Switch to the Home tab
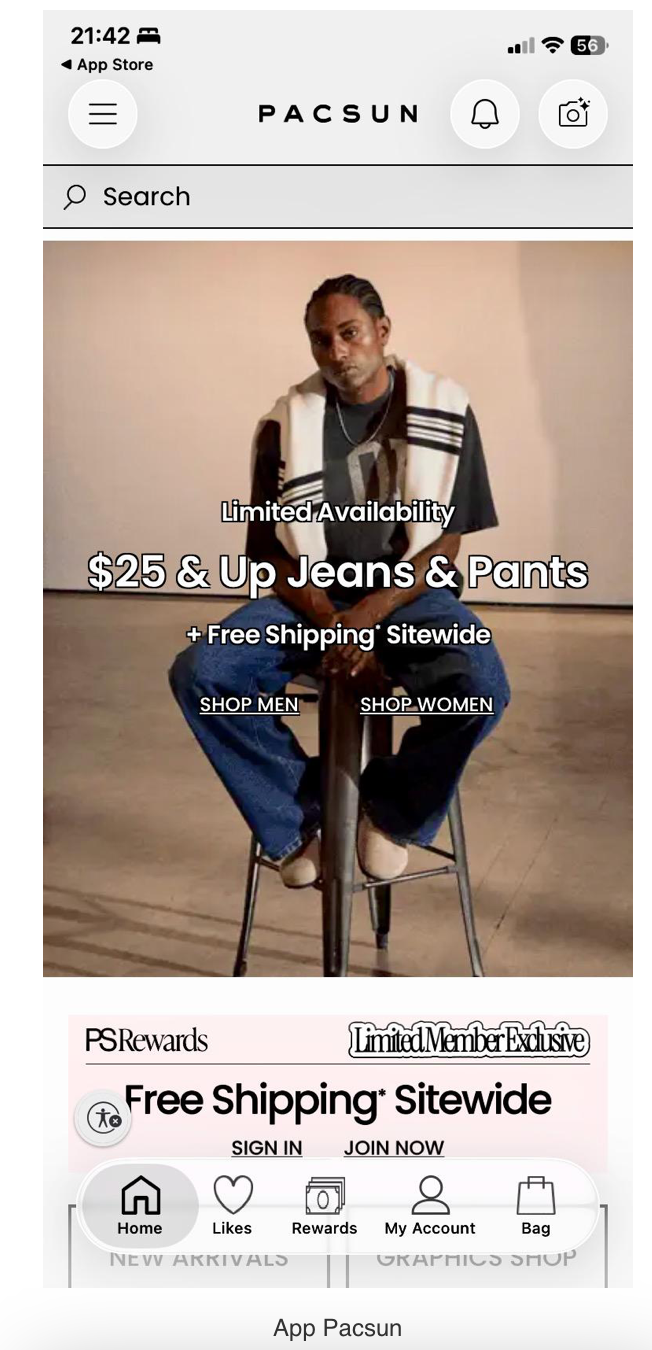Viewport: 652px width, 1350px height. [x=140, y=1206]
